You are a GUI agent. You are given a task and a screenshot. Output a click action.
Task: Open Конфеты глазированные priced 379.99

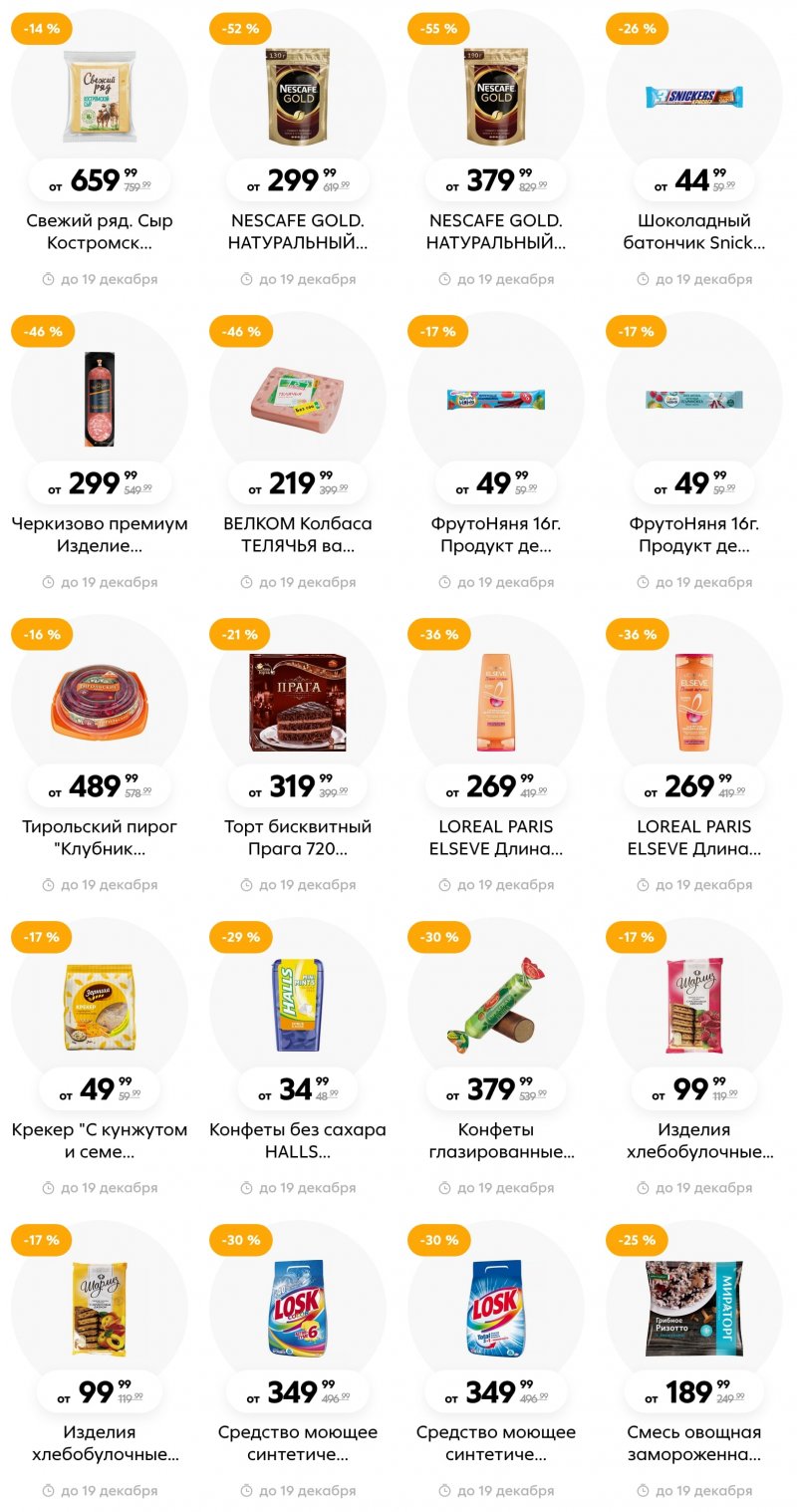496,1007
